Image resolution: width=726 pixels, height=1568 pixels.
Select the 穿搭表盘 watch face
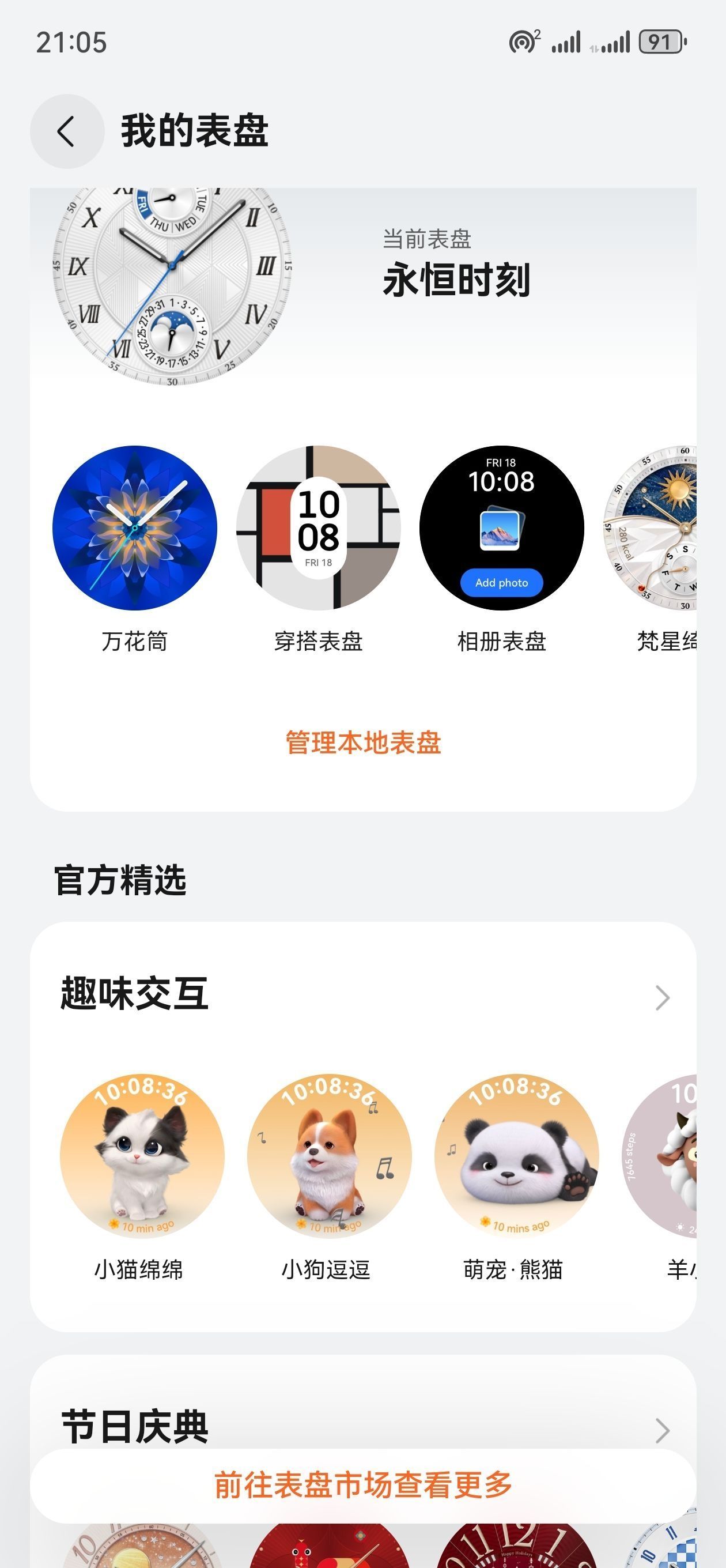point(318,529)
